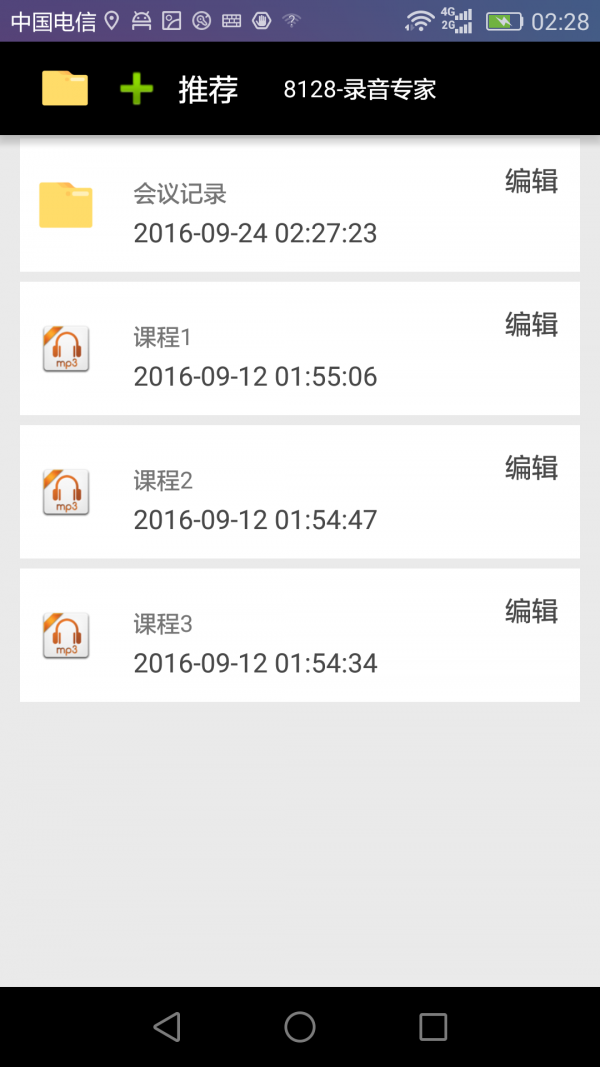Viewport: 600px width, 1067px height.
Task: Tap 编辑 for 课程2
Action: [531, 467]
